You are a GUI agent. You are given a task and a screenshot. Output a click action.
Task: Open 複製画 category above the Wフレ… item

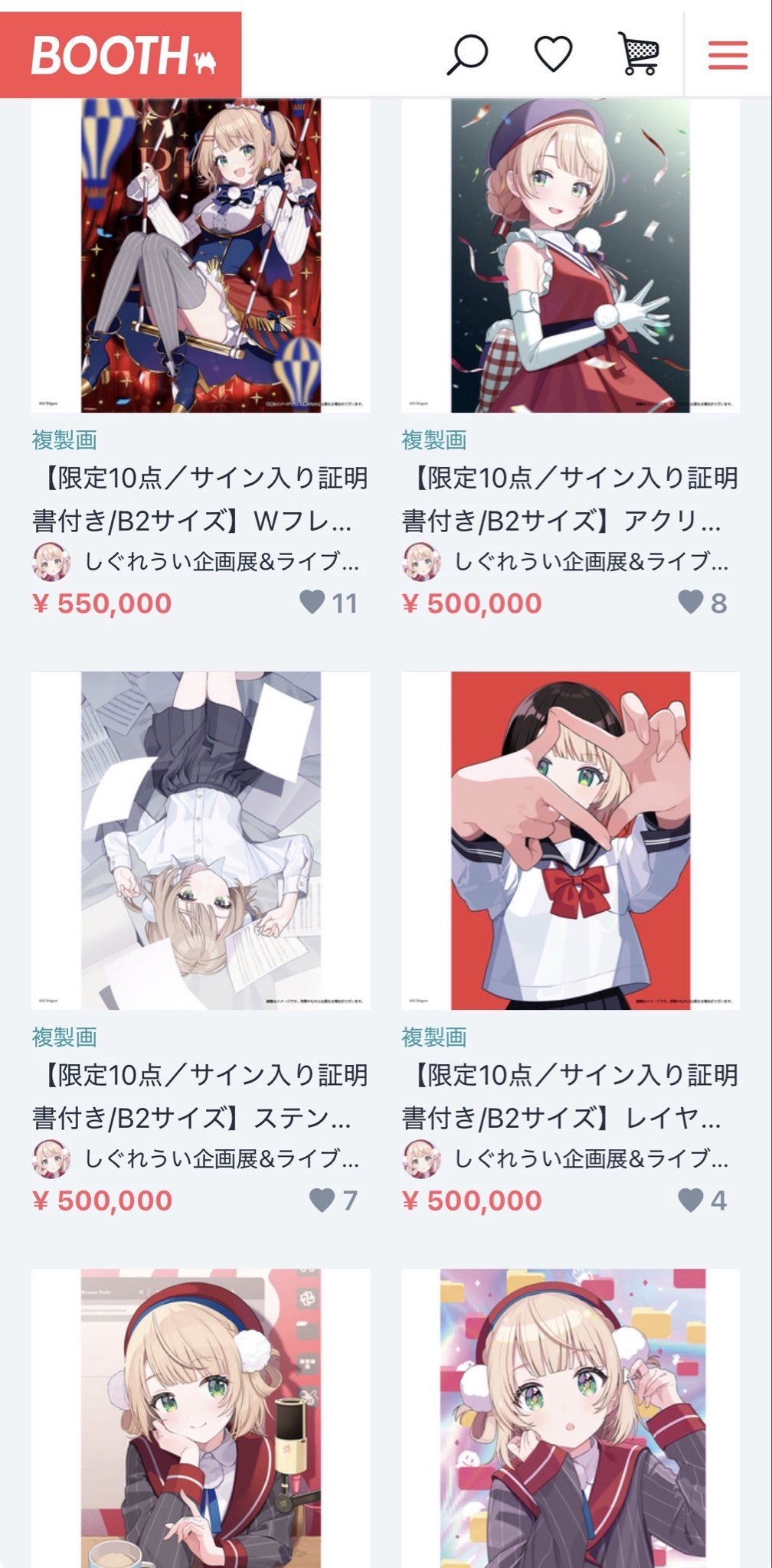click(x=64, y=440)
